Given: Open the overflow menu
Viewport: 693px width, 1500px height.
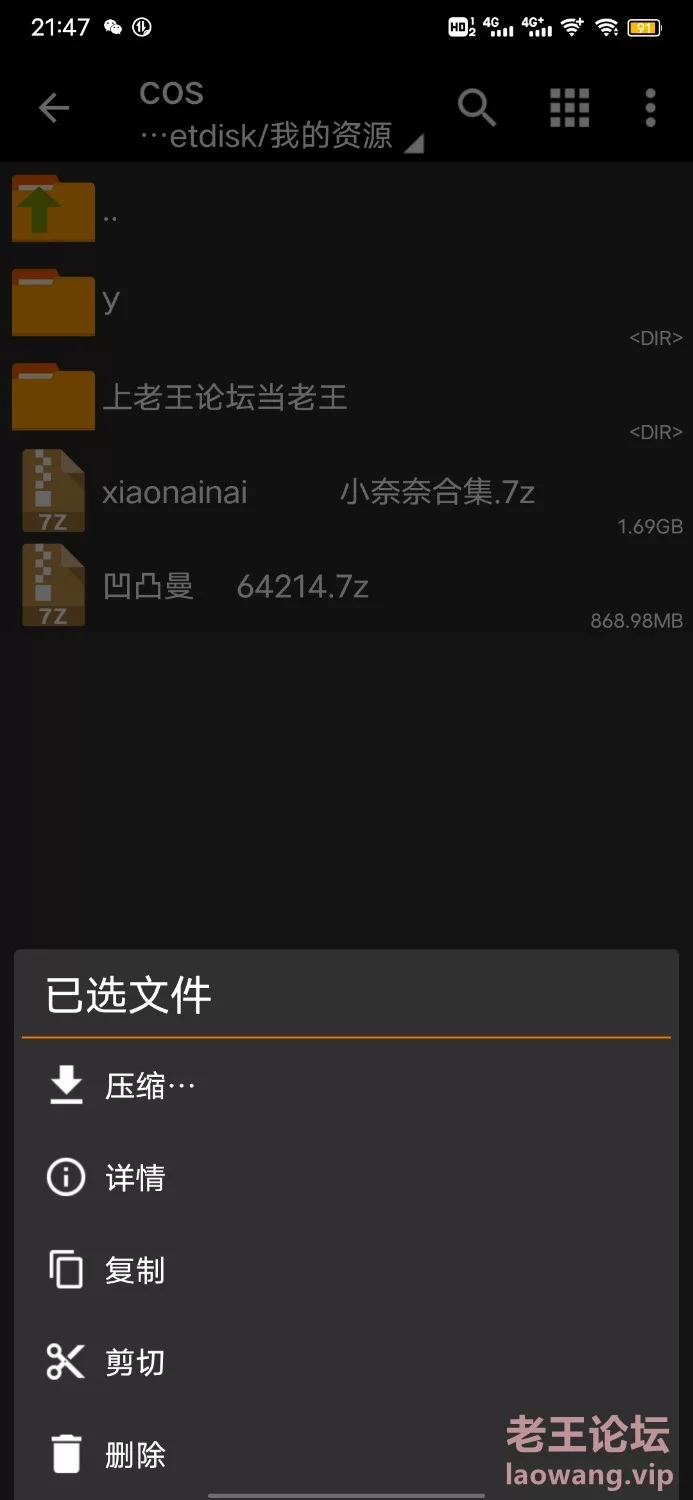Looking at the screenshot, I should tap(650, 108).
